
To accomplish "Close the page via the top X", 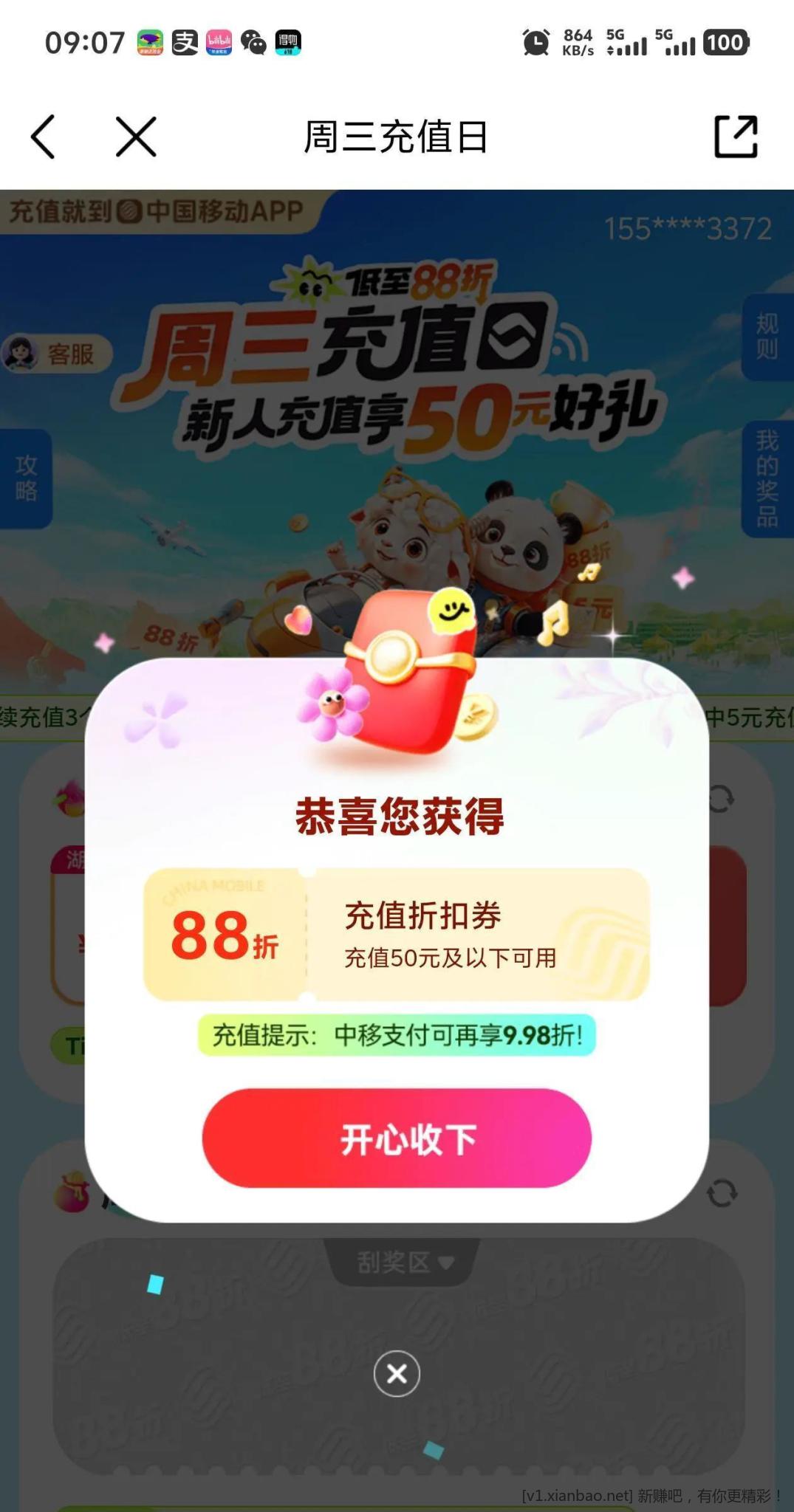I will [136, 137].
